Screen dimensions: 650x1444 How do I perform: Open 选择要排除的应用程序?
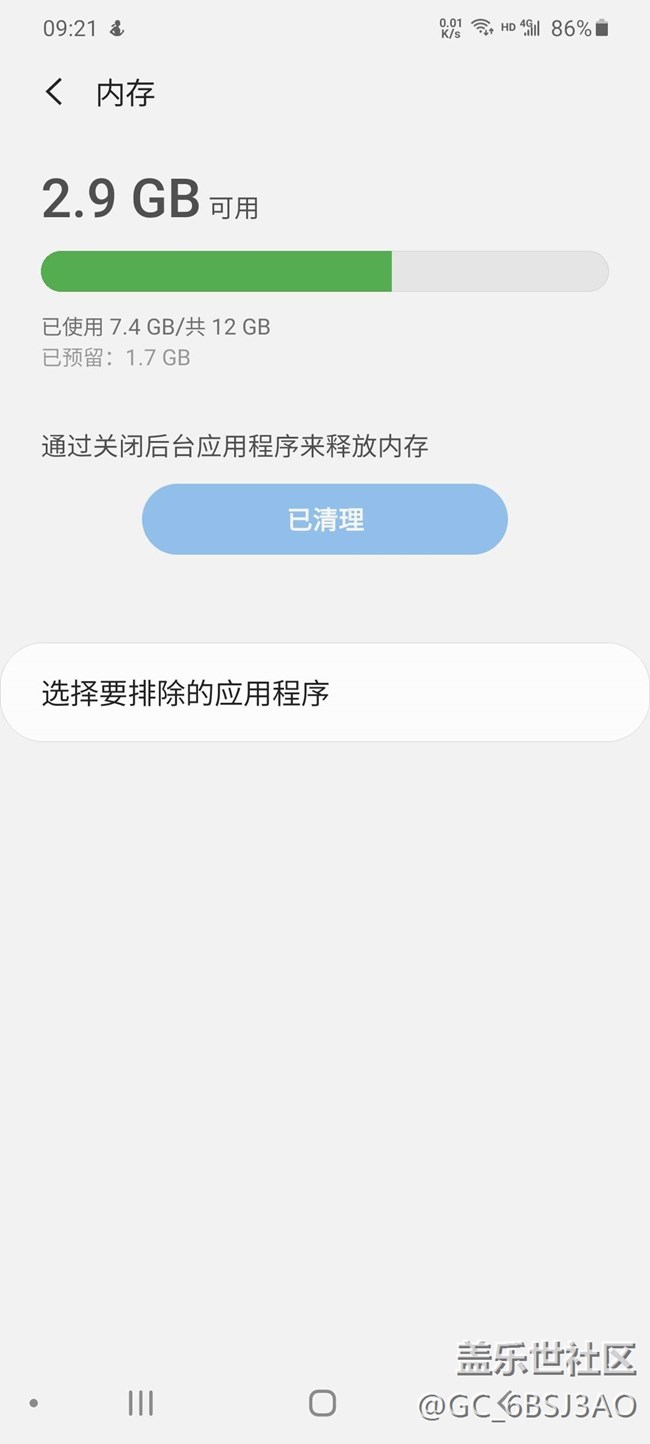tap(325, 692)
